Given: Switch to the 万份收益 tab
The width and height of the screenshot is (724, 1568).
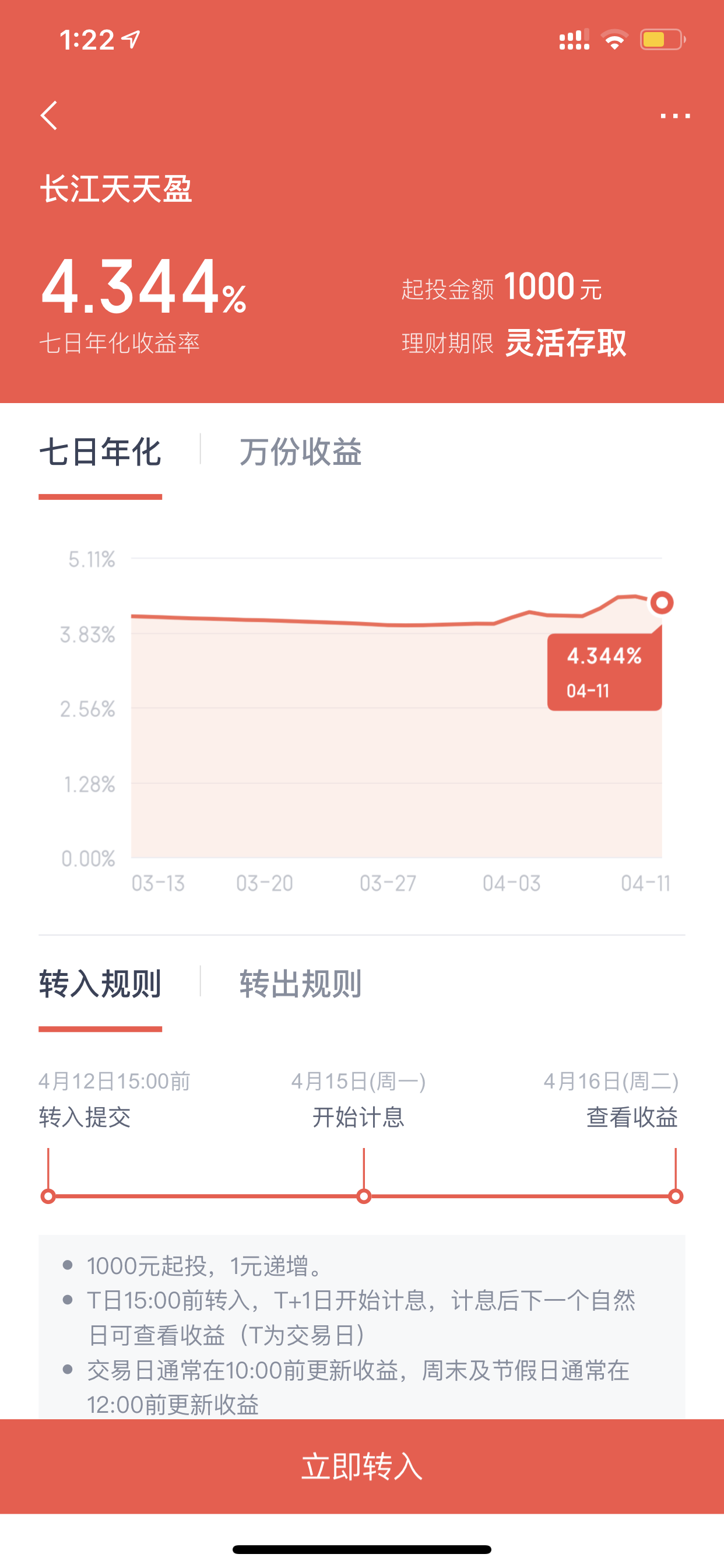Looking at the screenshot, I should [301, 452].
